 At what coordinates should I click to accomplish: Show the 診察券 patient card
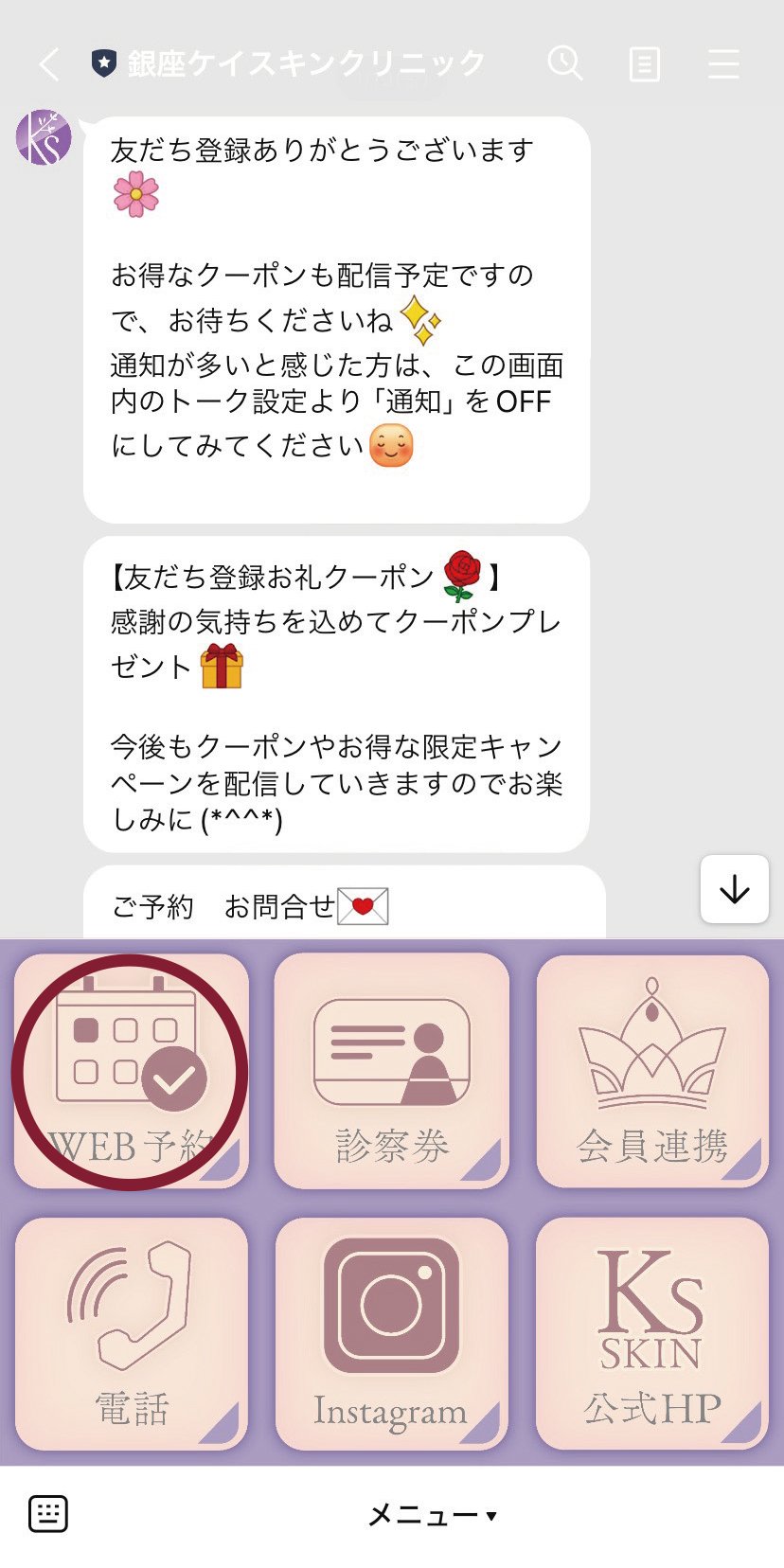coord(391,1071)
